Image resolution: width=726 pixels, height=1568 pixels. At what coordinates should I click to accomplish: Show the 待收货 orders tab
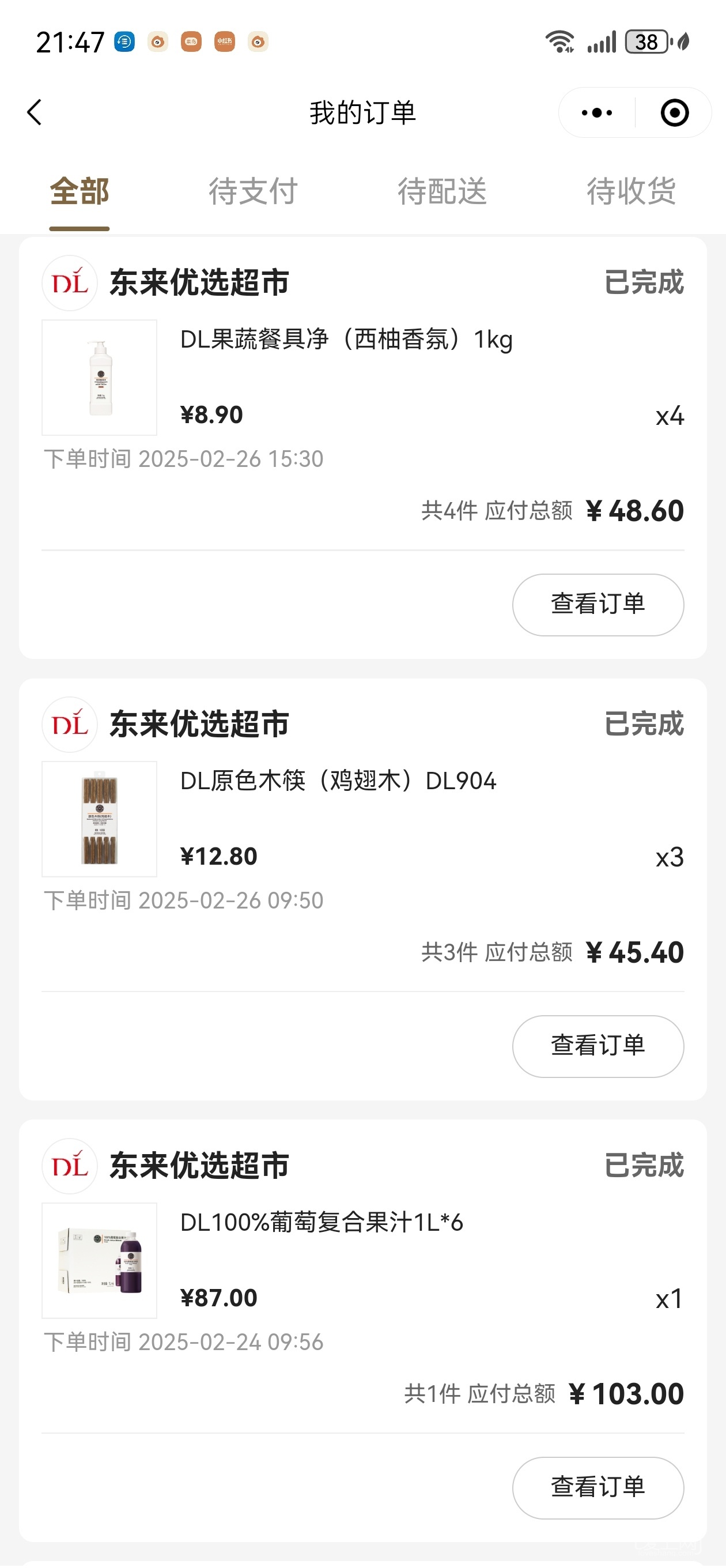(631, 192)
